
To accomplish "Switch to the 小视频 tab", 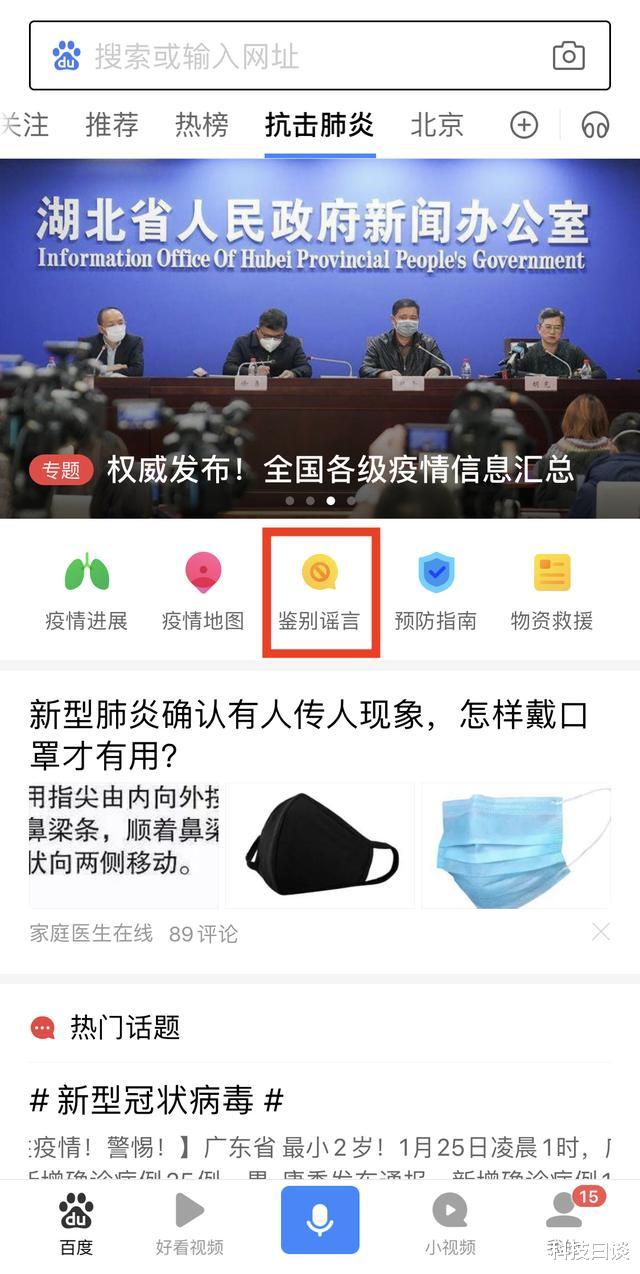I will [x=449, y=1222].
